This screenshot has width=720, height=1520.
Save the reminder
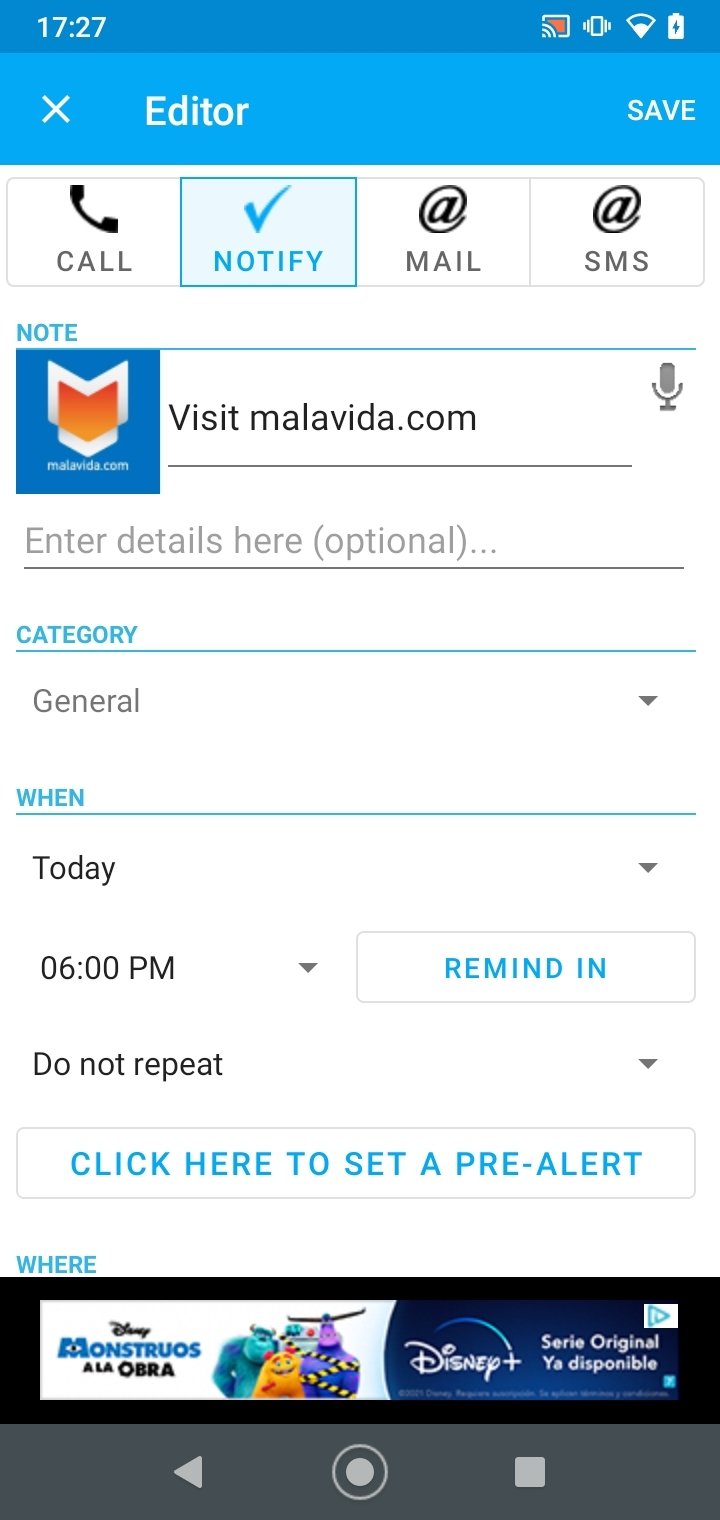[661, 110]
